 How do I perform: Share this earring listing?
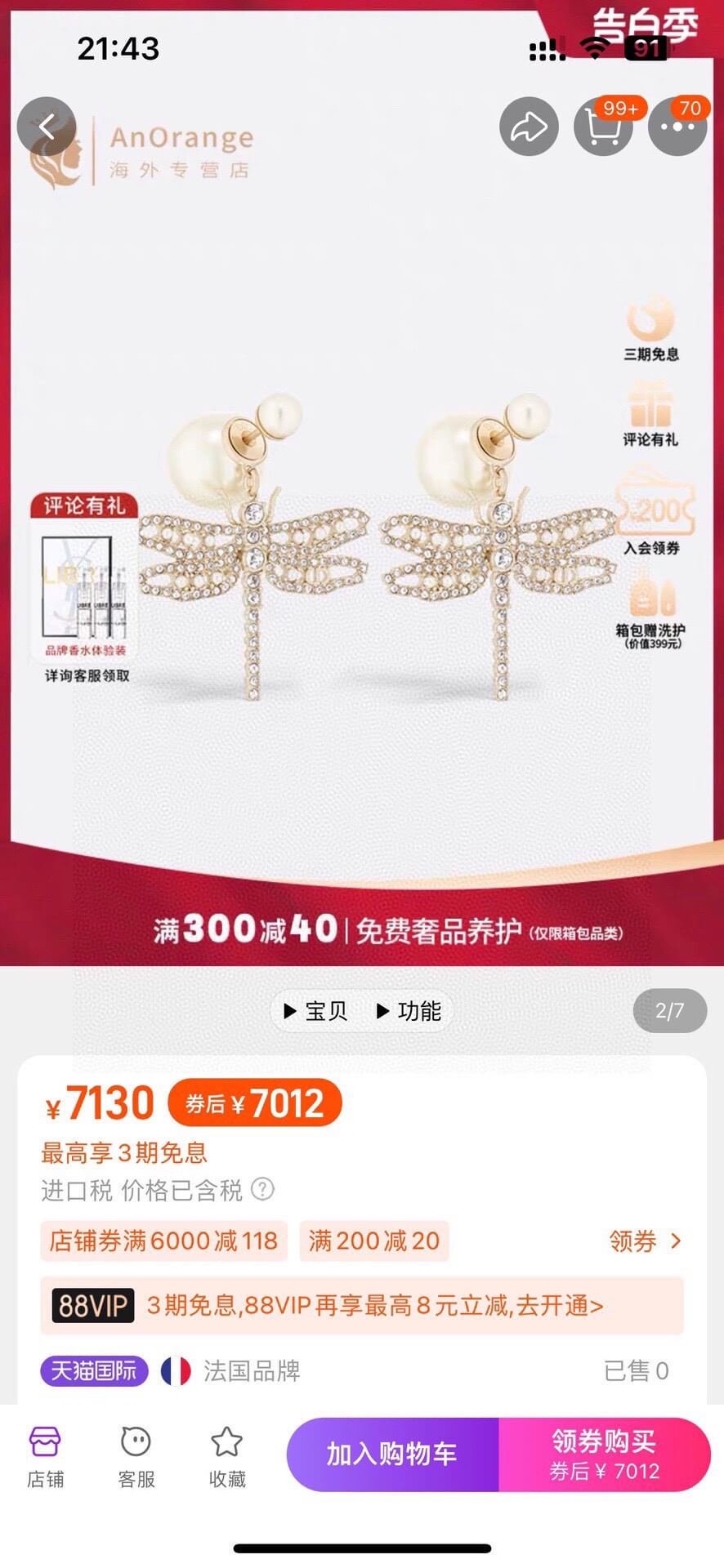(x=529, y=127)
